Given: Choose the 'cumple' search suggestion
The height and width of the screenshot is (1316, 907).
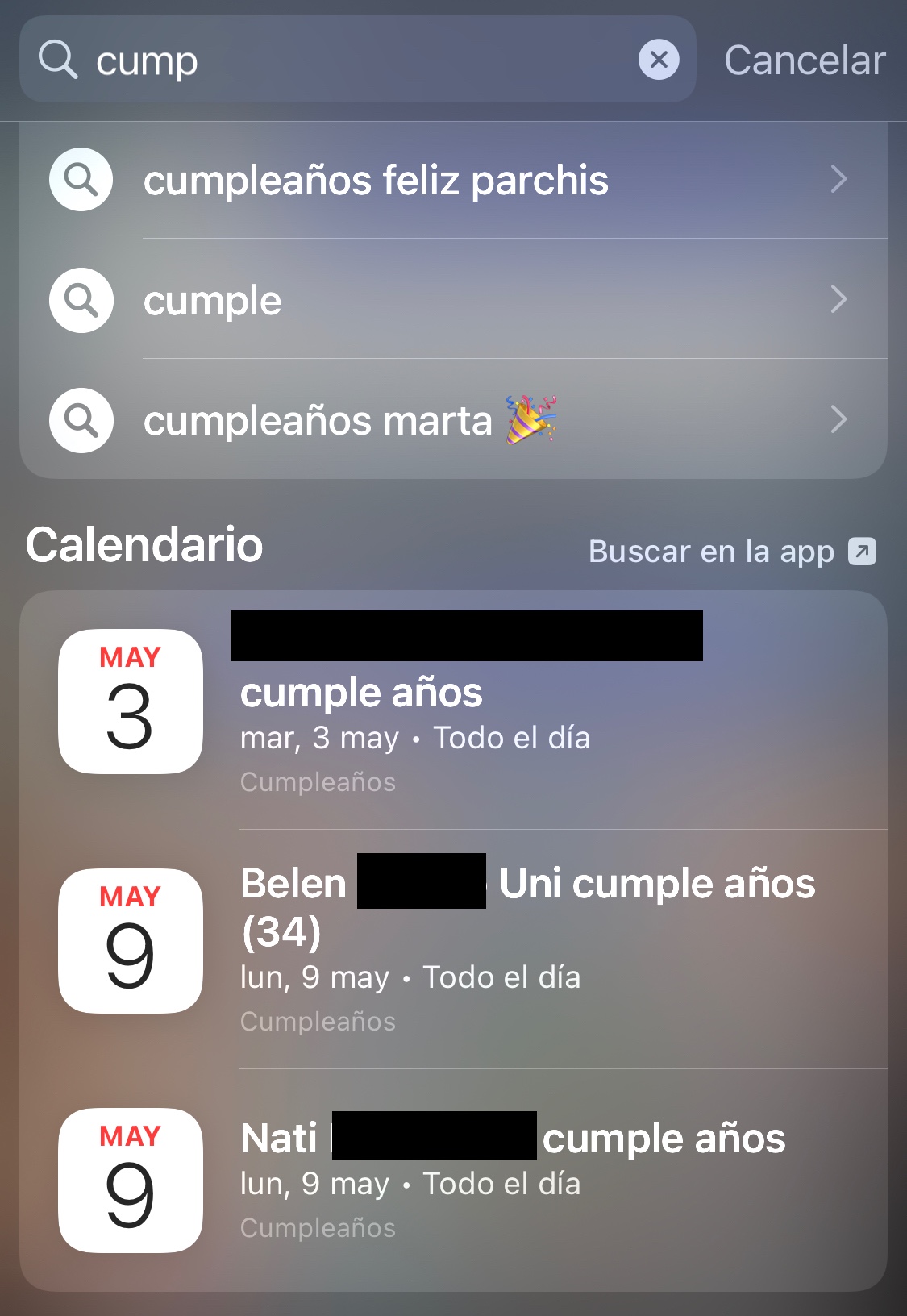Looking at the screenshot, I should [x=451, y=300].
